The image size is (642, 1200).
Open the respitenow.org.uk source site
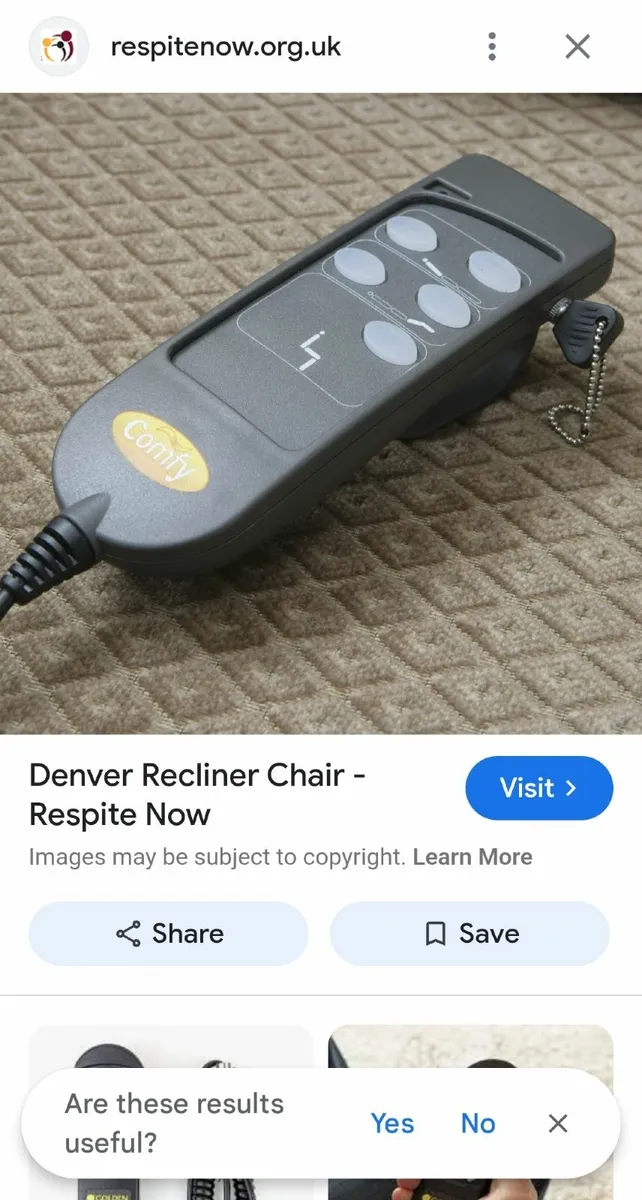pos(225,47)
